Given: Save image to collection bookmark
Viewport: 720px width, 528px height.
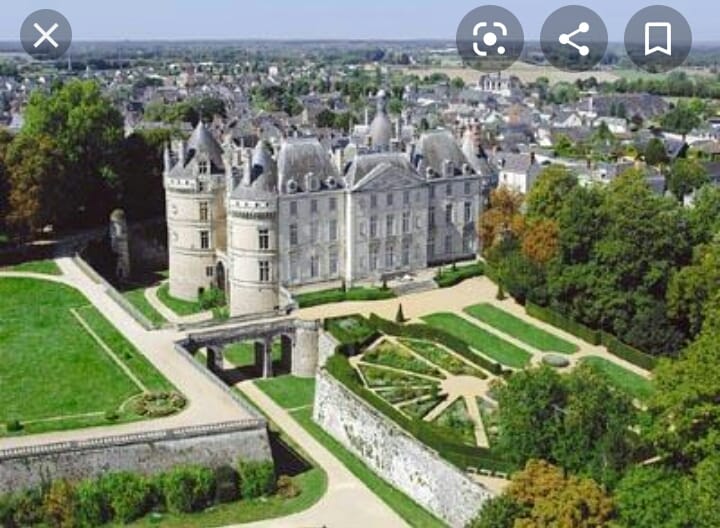Looking at the screenshot, I should [x=657, y=39].
